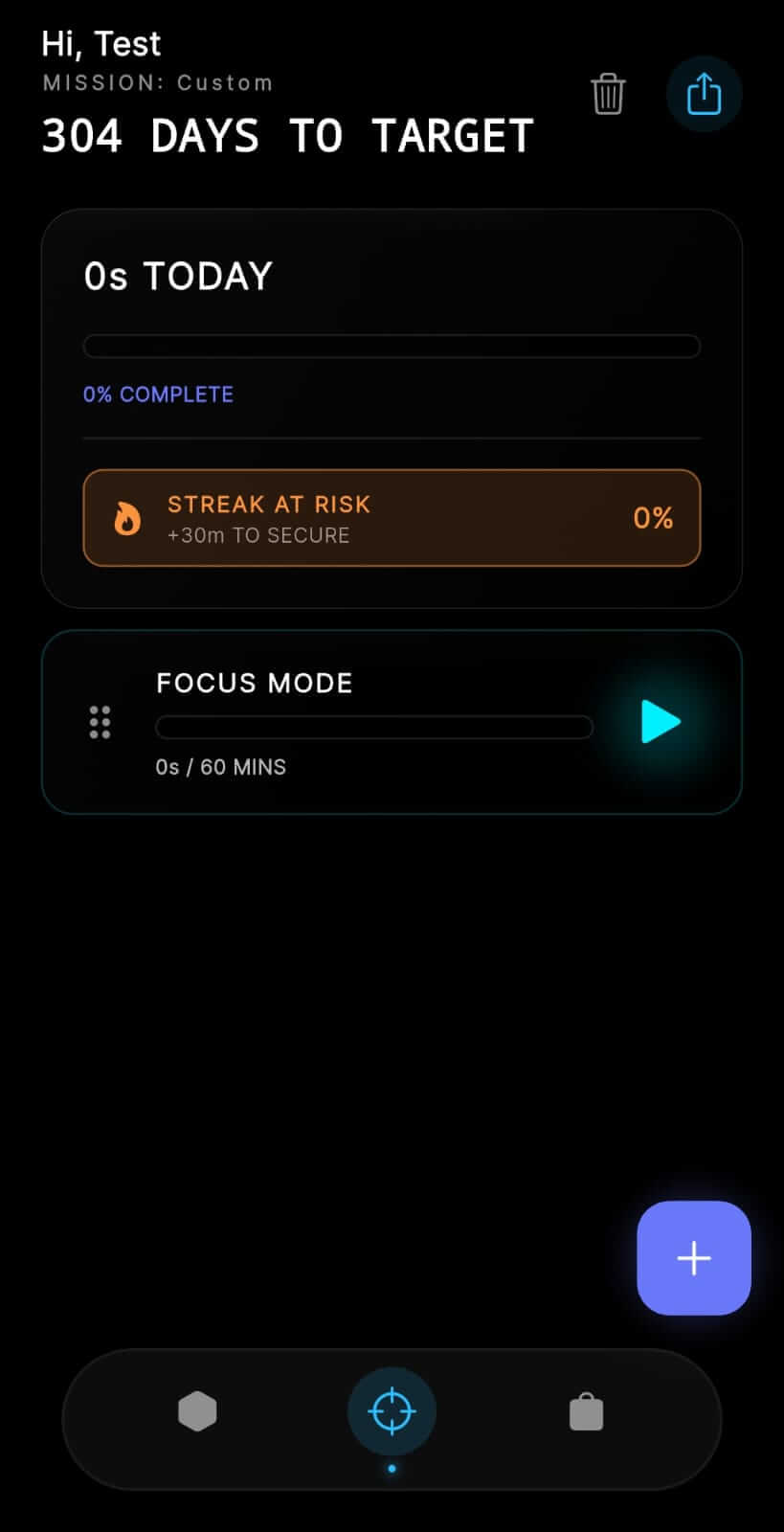Tap the drag handle on Focus Mode card
The width and height of the screenshot is (784, 1532).
click(101, 722)
